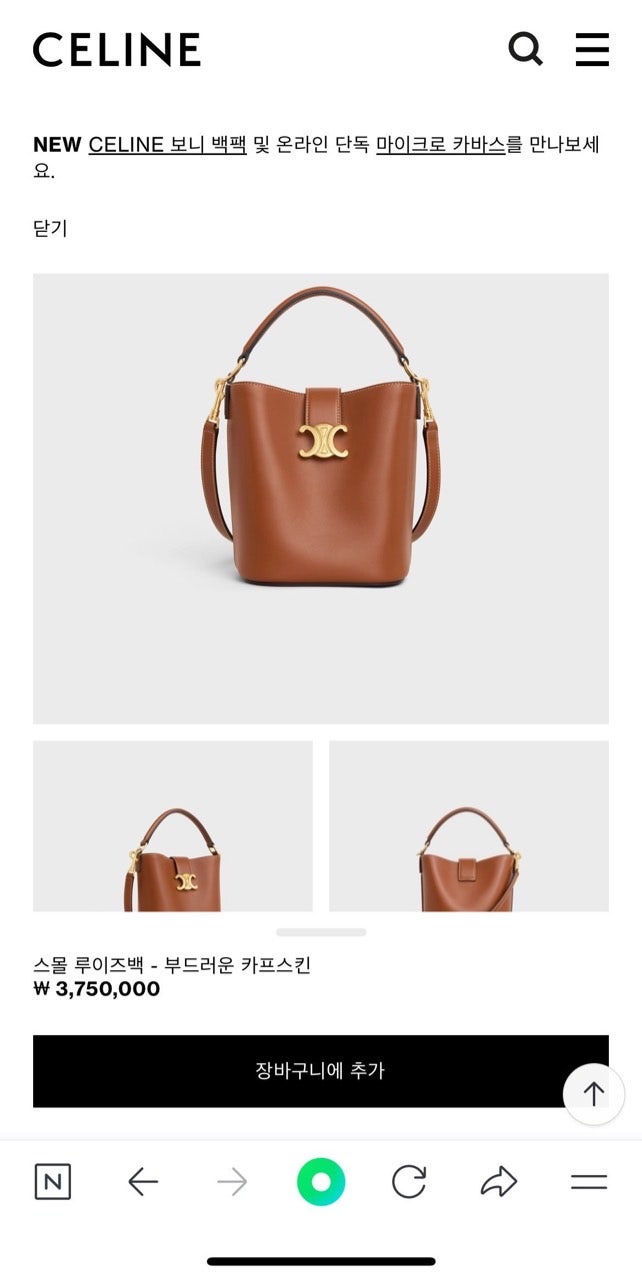Open the Naver N home button
642x1279 pixels.
pos(53,1182)
